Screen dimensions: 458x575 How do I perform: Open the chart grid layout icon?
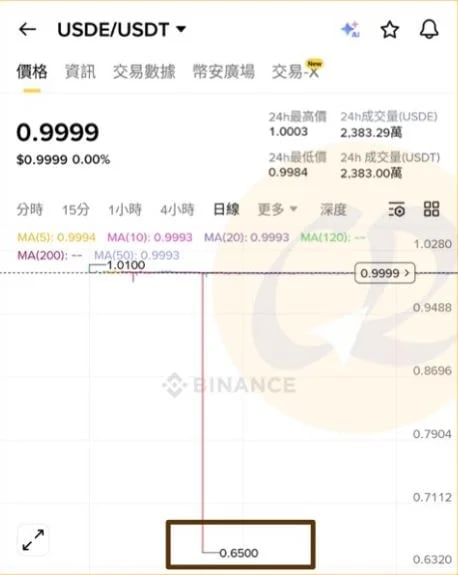click(x=432, y=209)
